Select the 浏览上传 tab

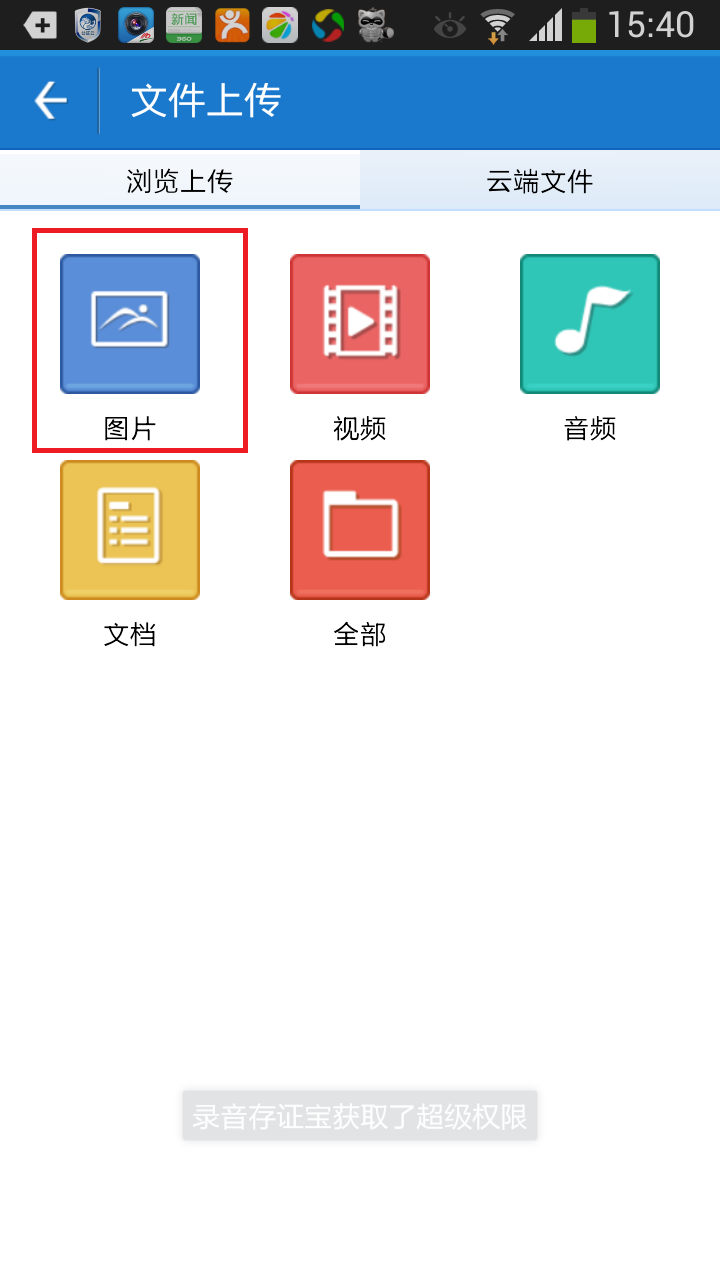pyautogui.click(x=180, y=181)
